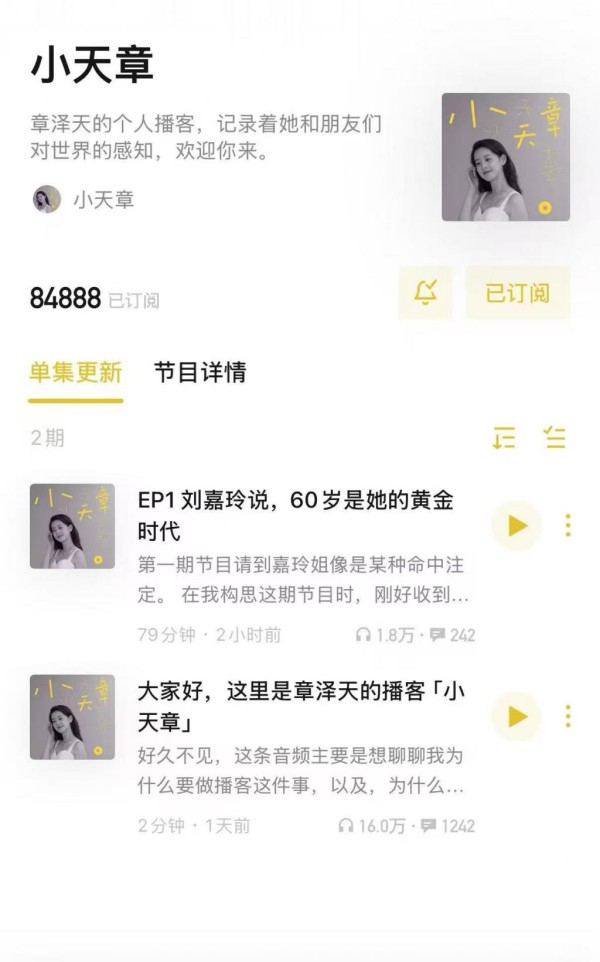
Task: Open more options for EP1 刘嘉玲说
Action: pos(568,525)
